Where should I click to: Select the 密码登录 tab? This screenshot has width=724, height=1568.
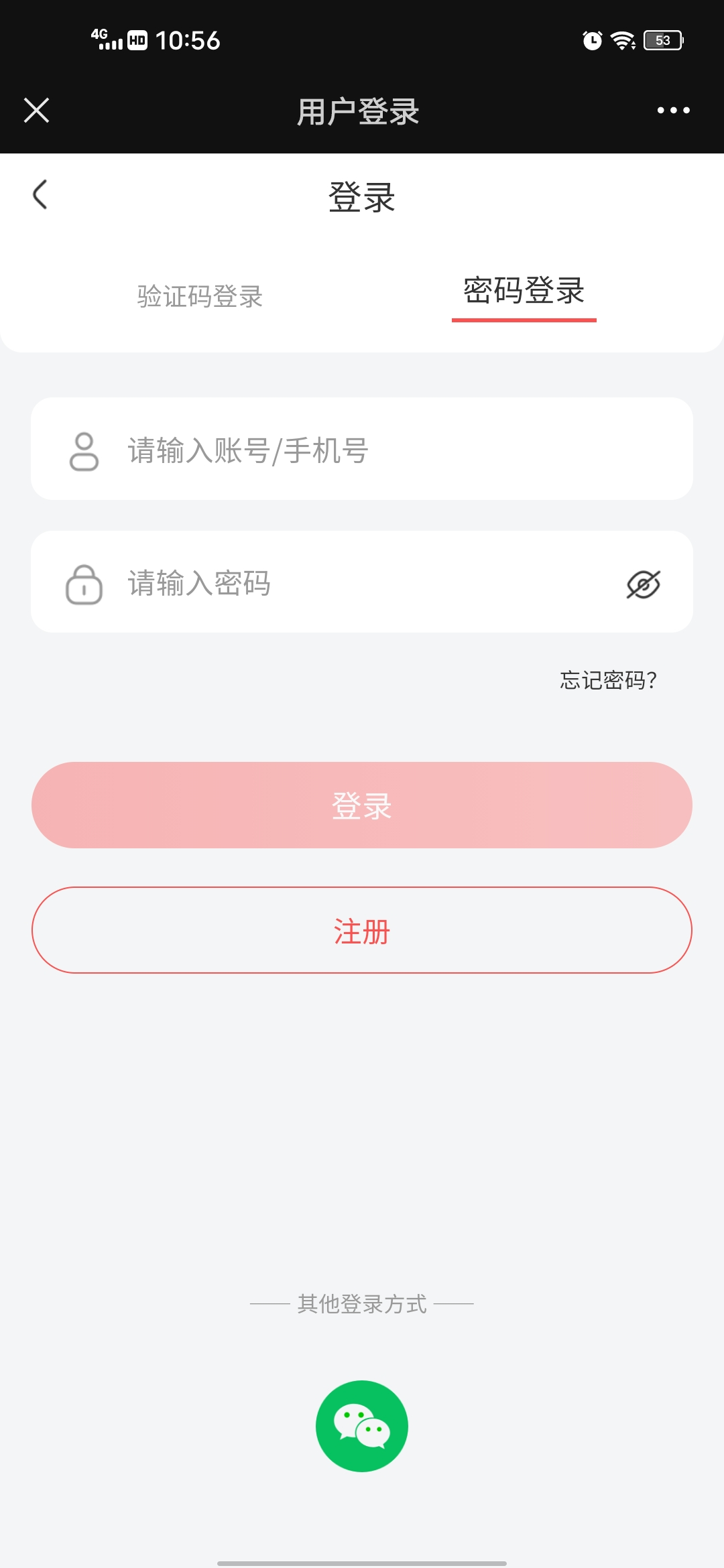pos(524,291)
